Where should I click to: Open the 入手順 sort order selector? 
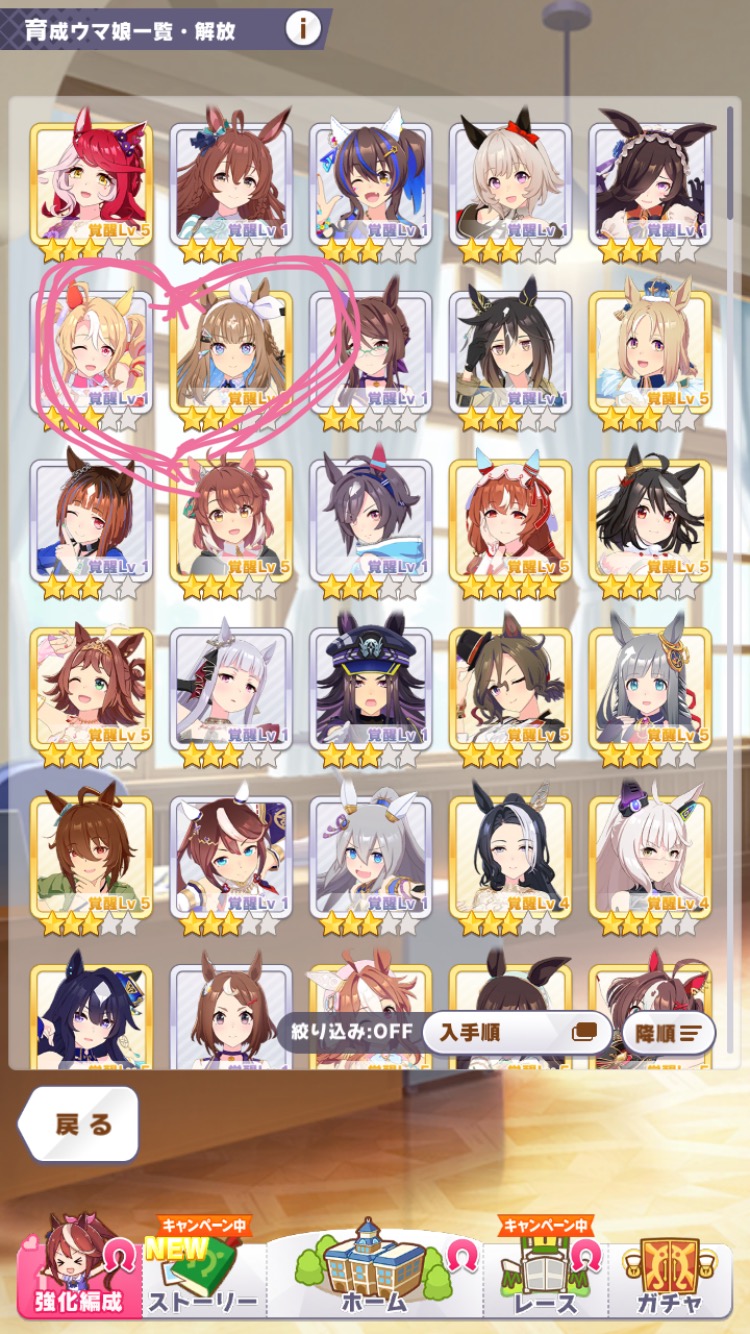pos(515,1032)
